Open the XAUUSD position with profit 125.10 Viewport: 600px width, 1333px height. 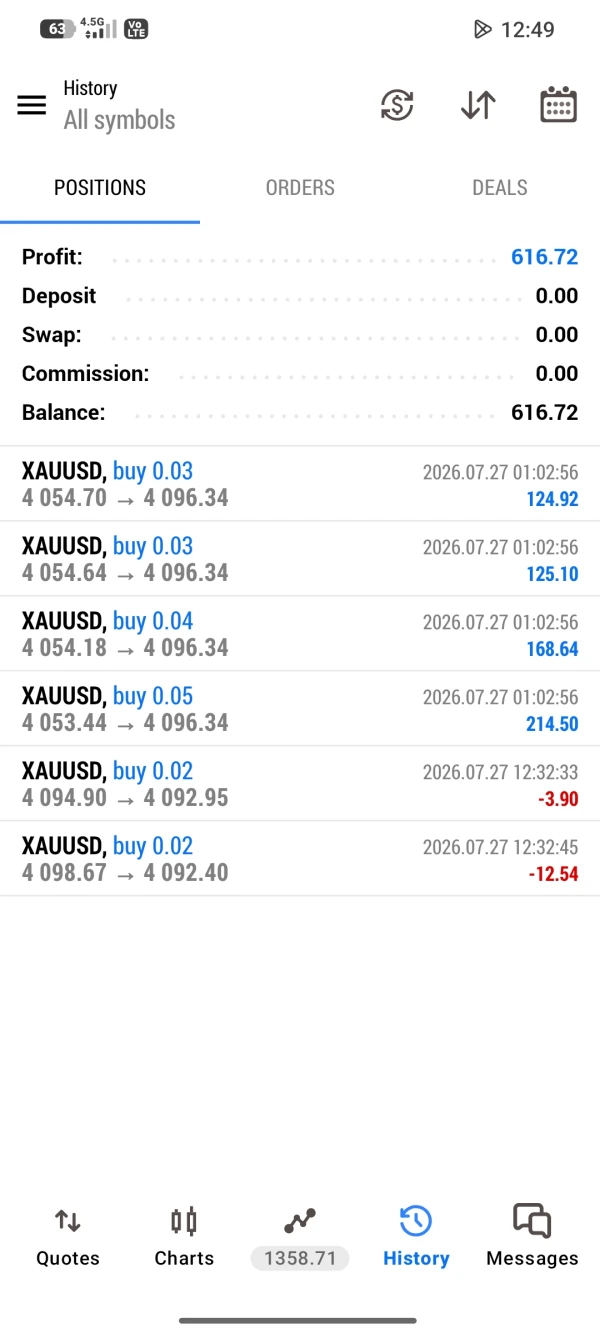pos(300,559)
